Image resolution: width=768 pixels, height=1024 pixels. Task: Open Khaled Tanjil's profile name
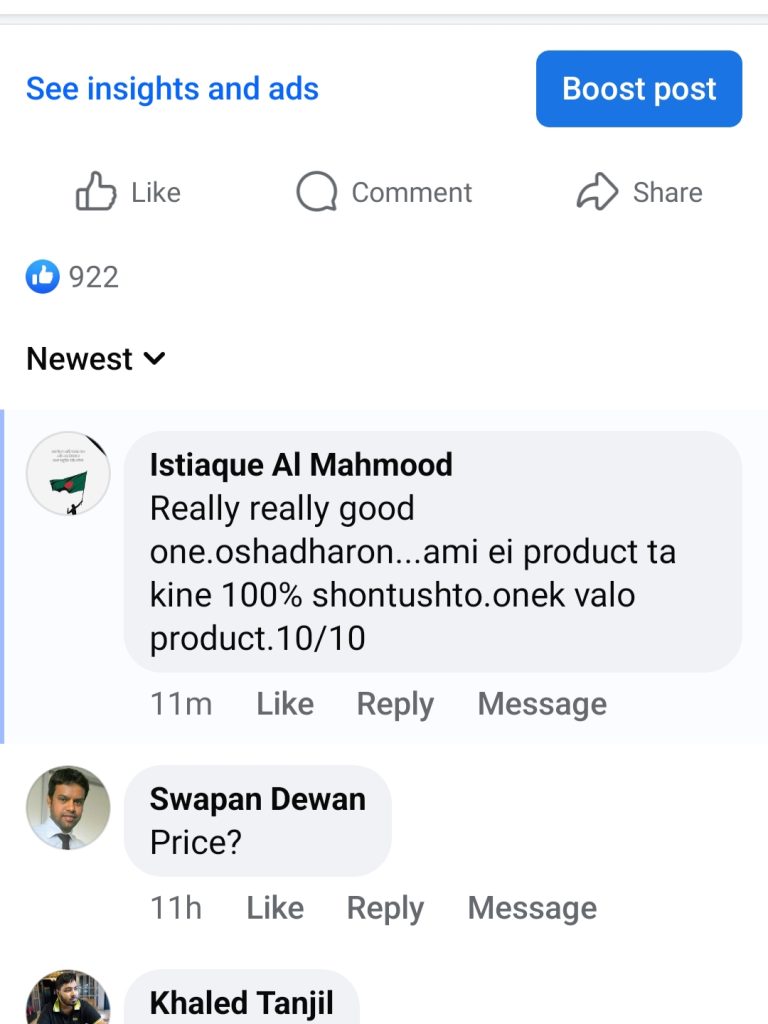241,1003
